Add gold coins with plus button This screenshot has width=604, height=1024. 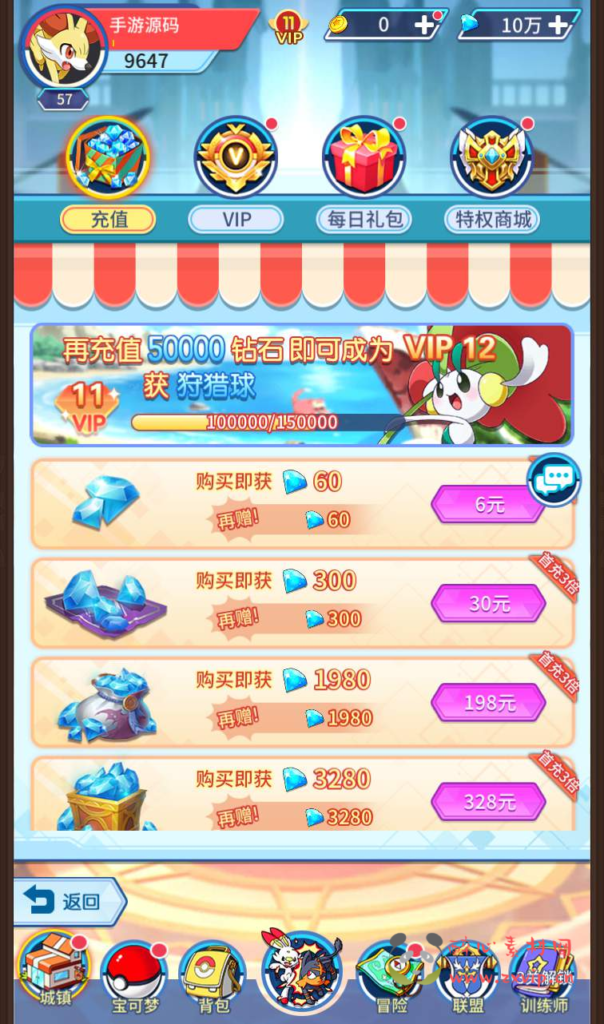[425, 26]
